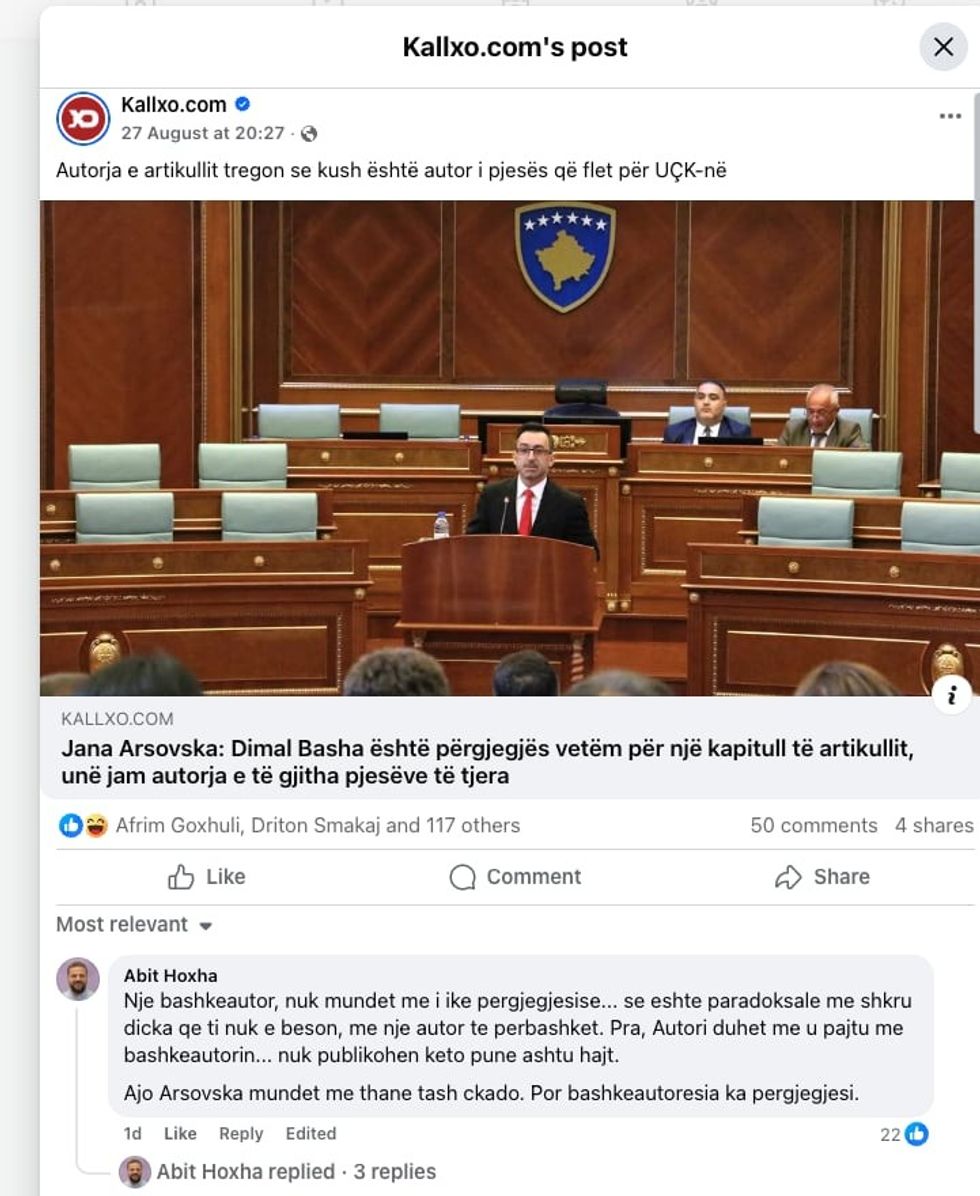Like the Kallxo.com post

coord(207,877)
